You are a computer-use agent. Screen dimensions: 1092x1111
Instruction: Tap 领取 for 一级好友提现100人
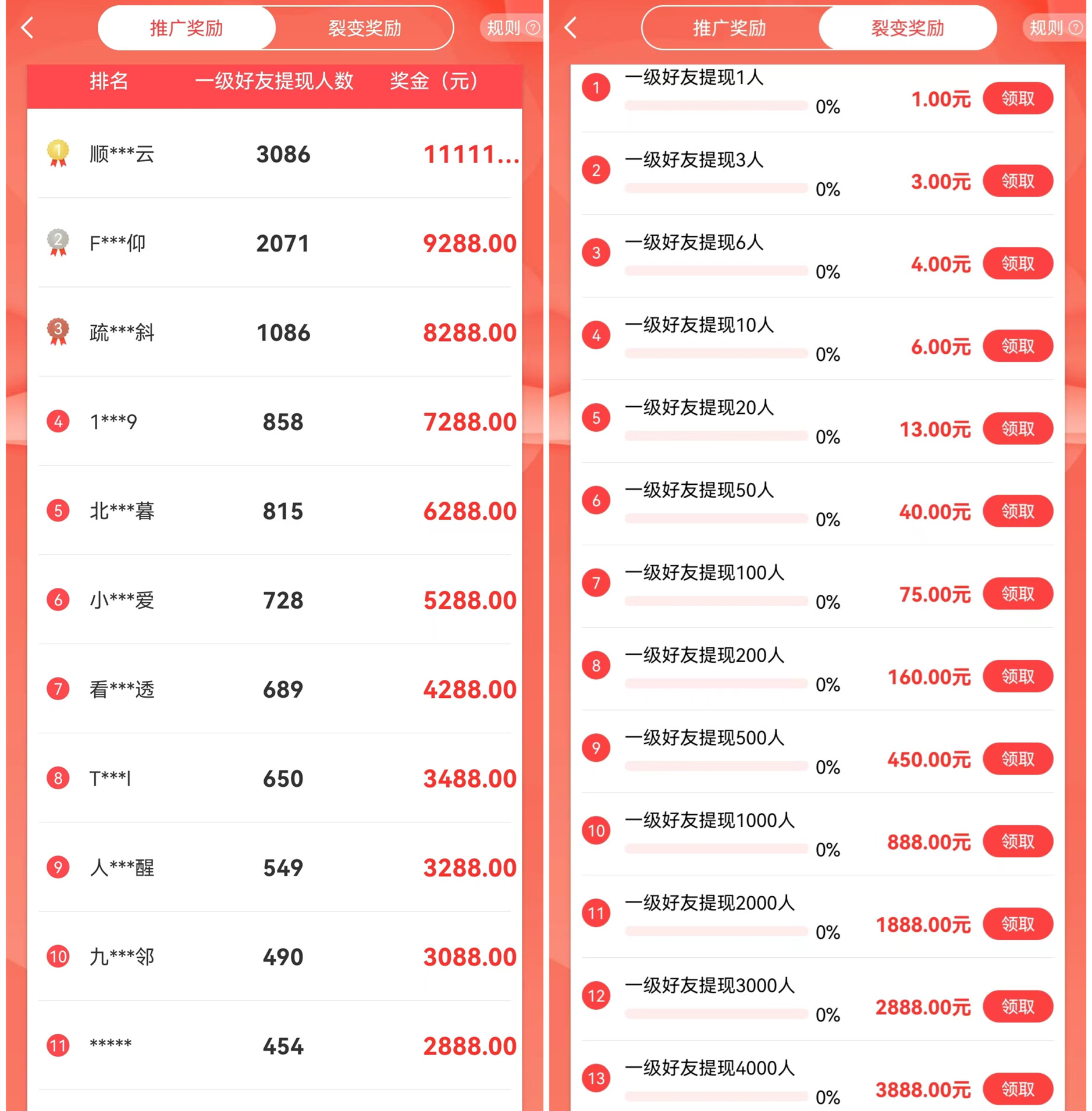pyautogui.click(x=1017, y=594)
